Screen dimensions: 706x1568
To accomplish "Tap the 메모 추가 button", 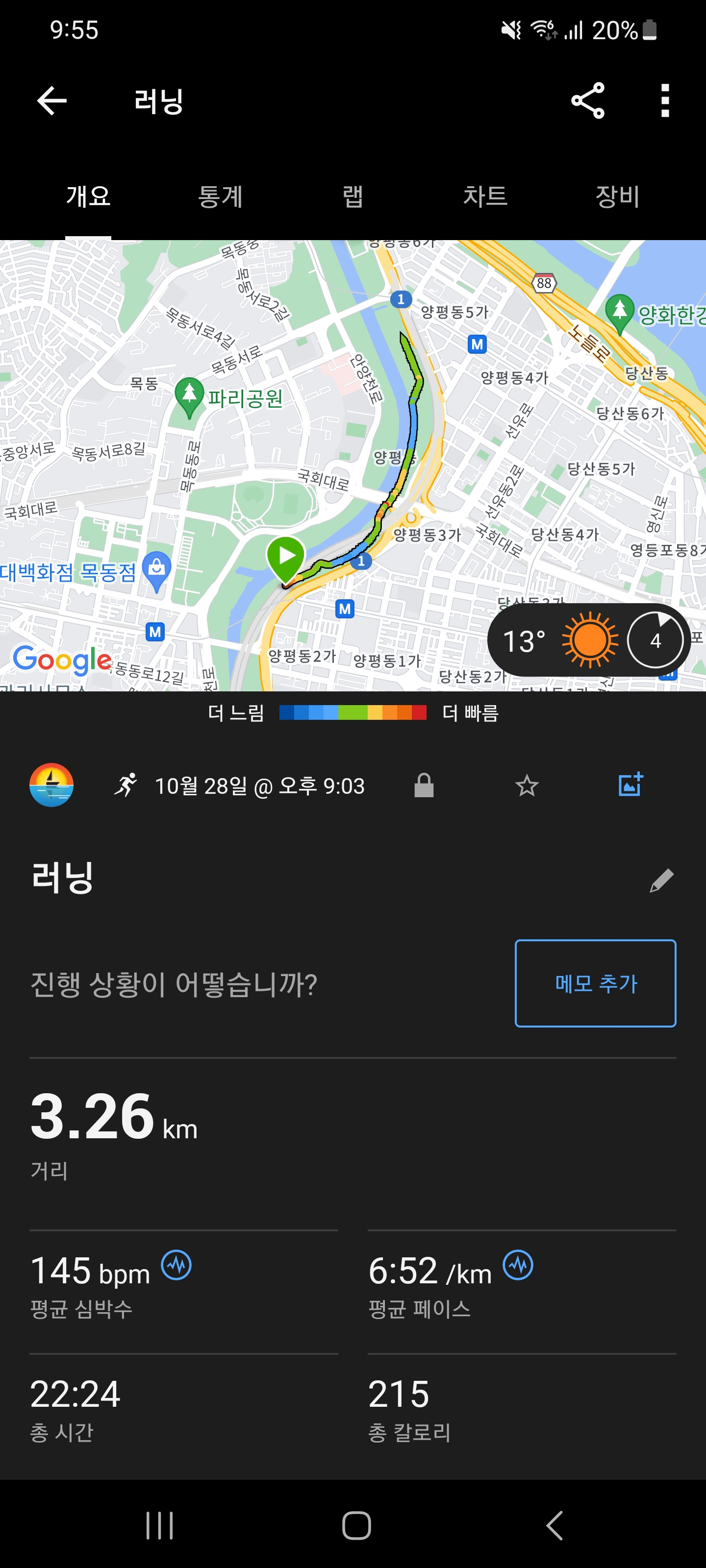I will (595, 983).
